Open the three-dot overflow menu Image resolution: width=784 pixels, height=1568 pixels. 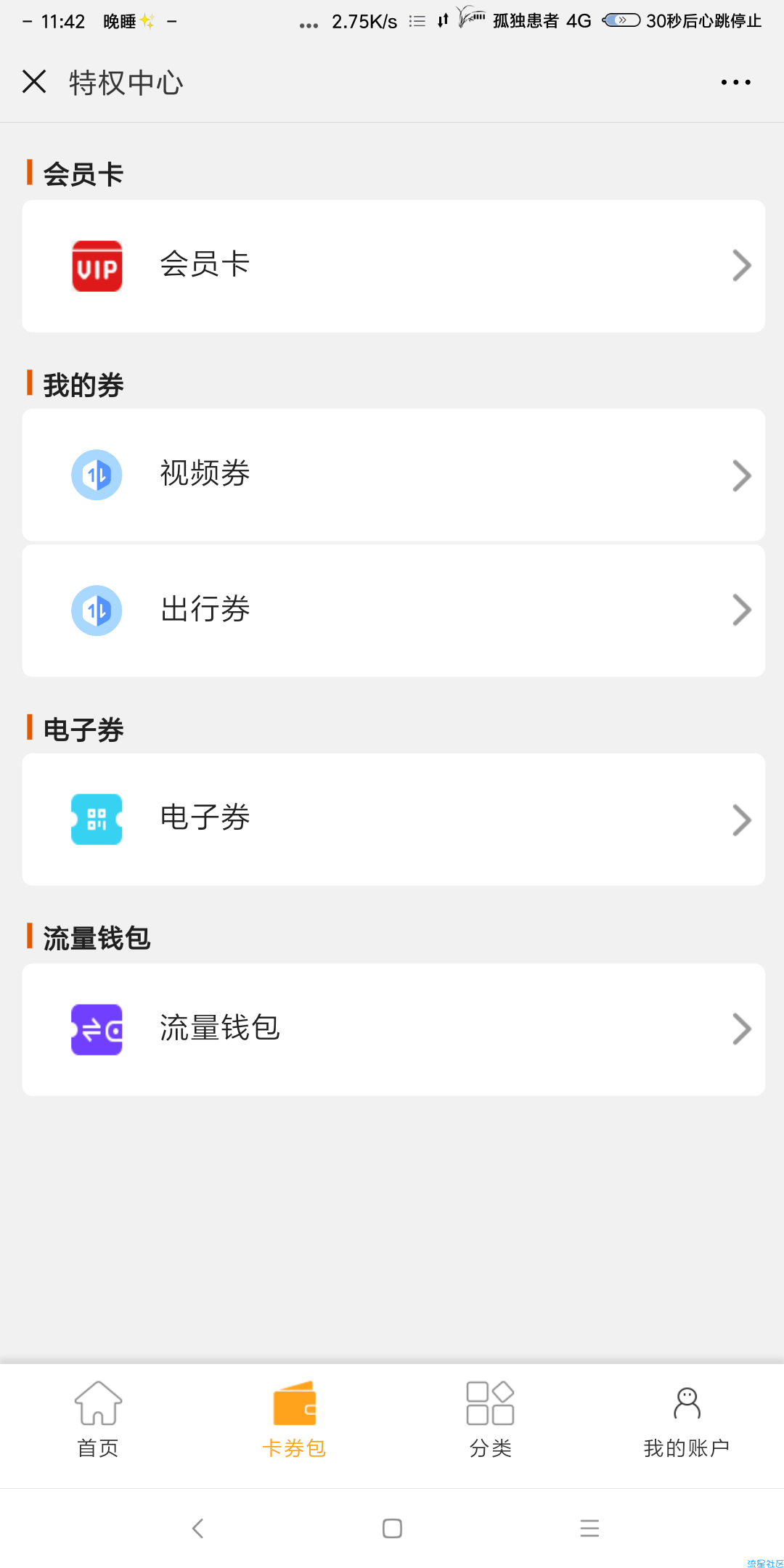click(x=735, y=82)
